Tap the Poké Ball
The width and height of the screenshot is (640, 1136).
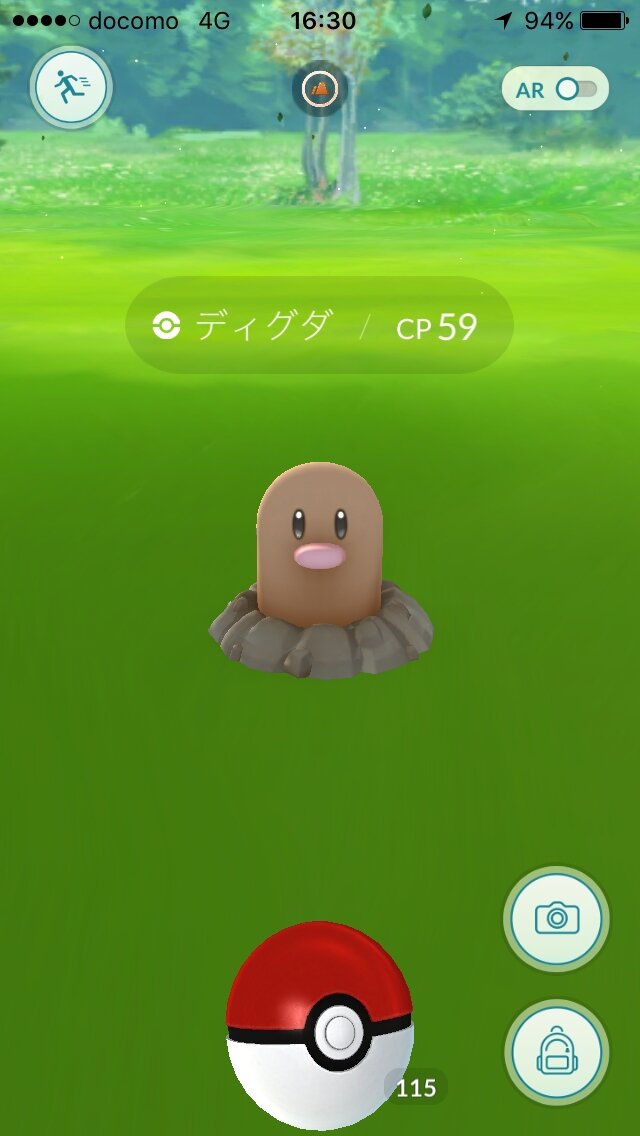[319, 1025]
